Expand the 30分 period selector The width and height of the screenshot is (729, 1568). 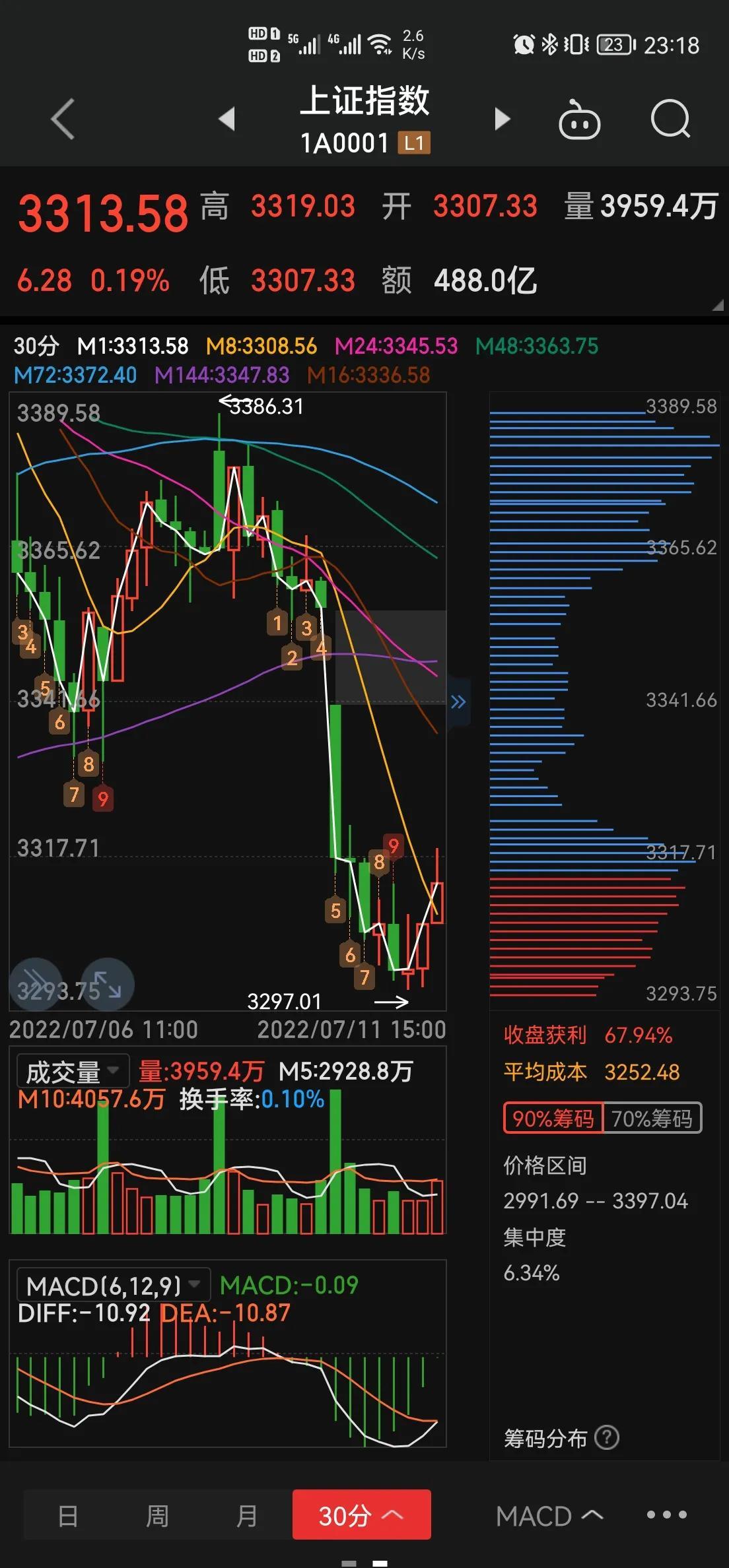362,1515
